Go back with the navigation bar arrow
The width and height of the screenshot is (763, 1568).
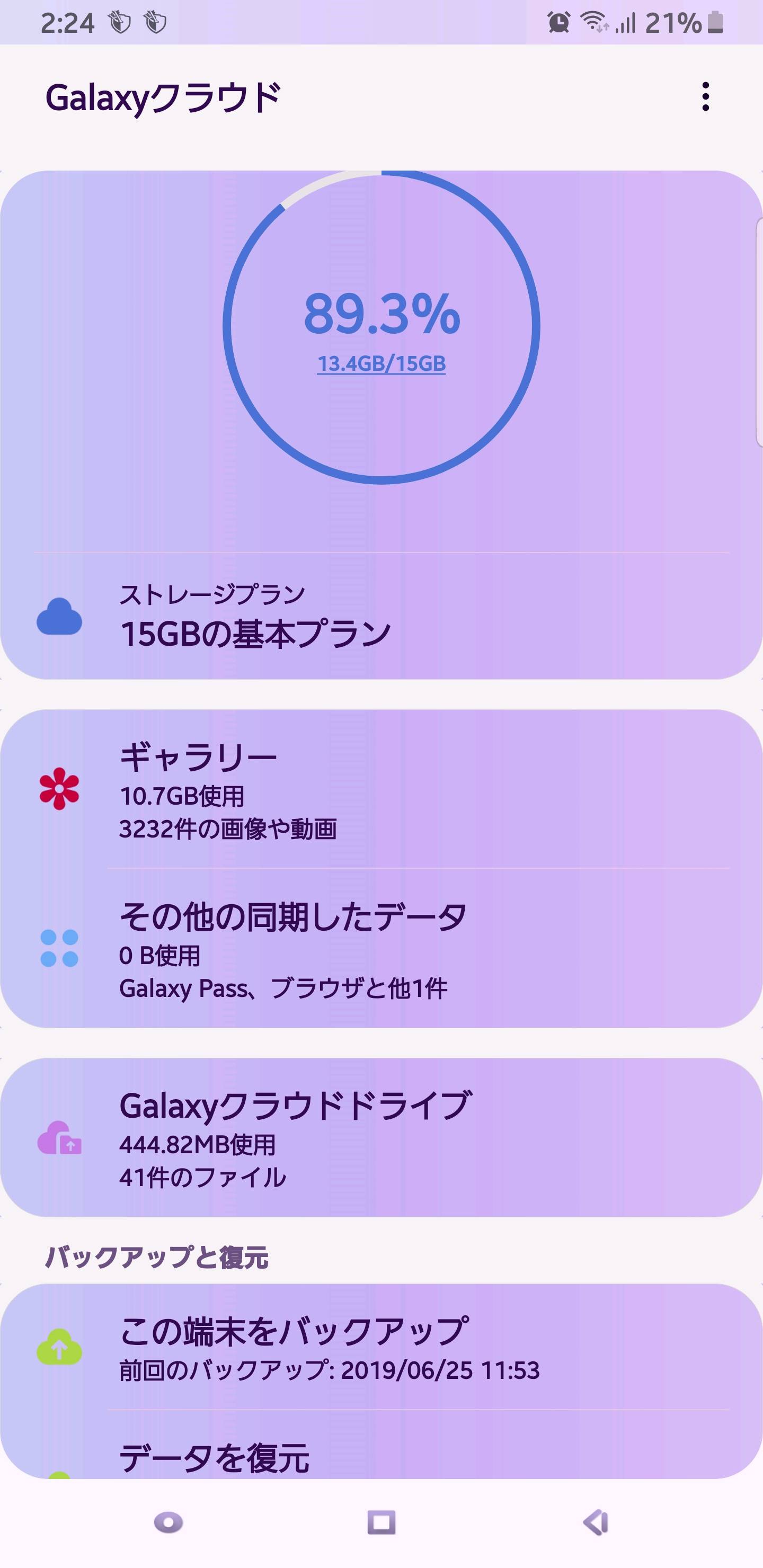point(596,1522)
